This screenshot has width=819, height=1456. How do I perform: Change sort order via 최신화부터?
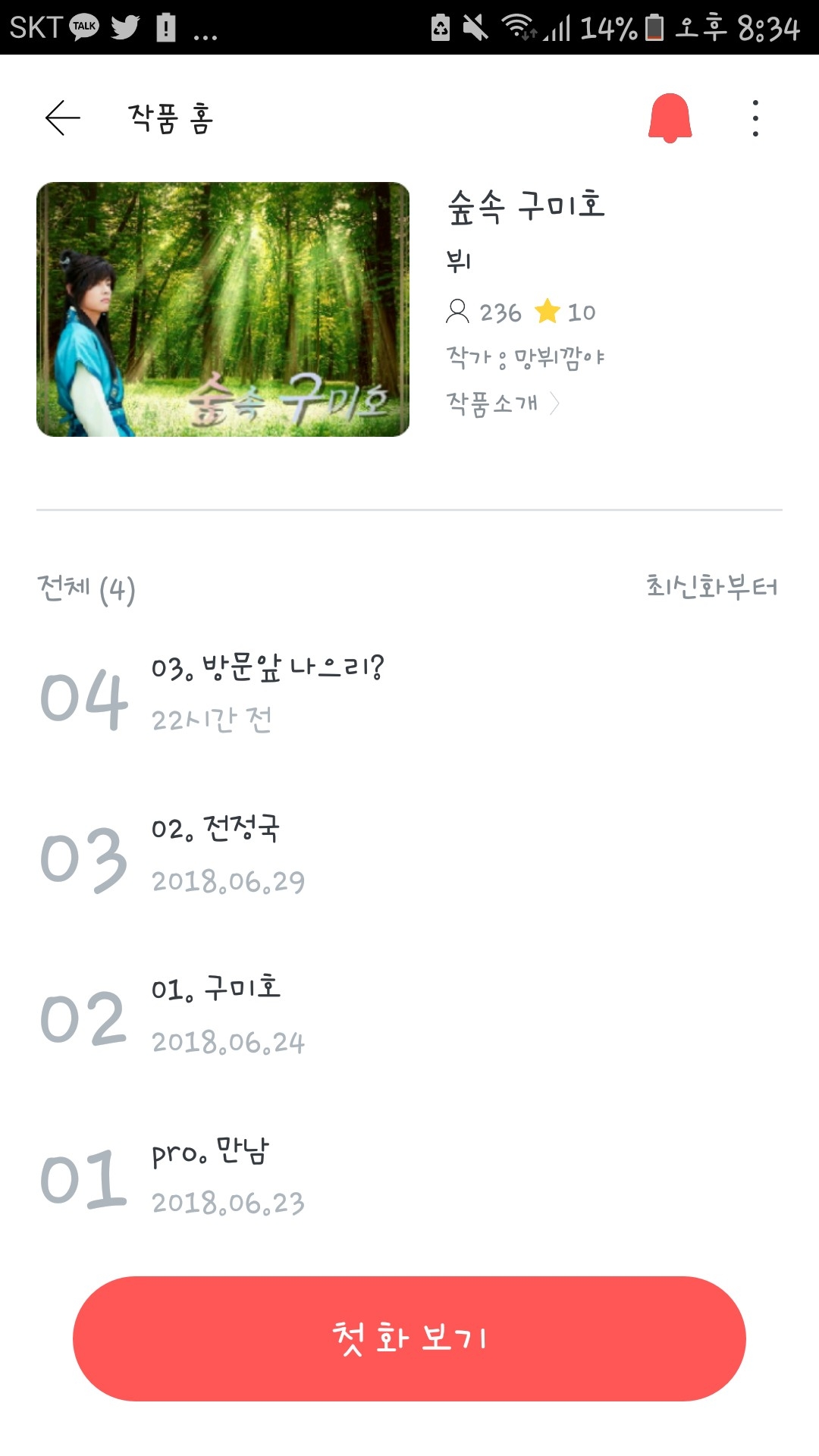tap(711, 586)
